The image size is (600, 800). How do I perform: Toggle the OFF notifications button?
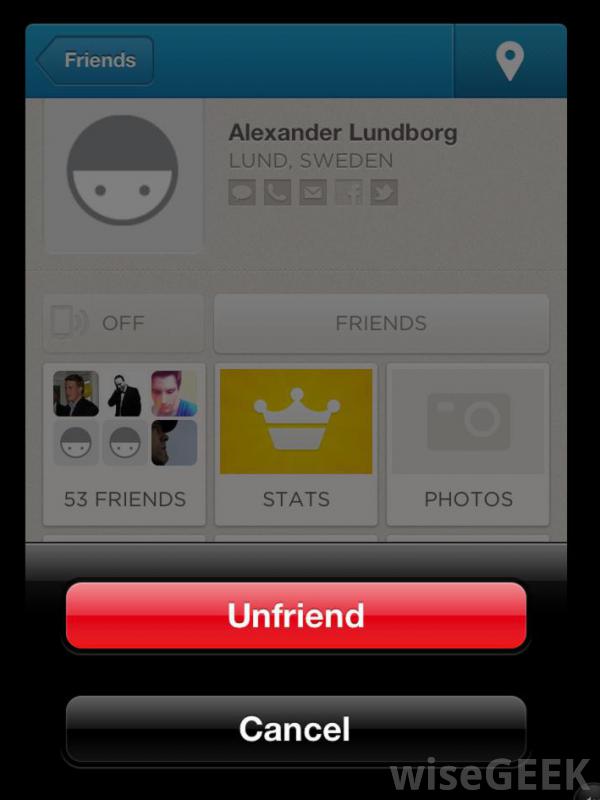[123, 323]
